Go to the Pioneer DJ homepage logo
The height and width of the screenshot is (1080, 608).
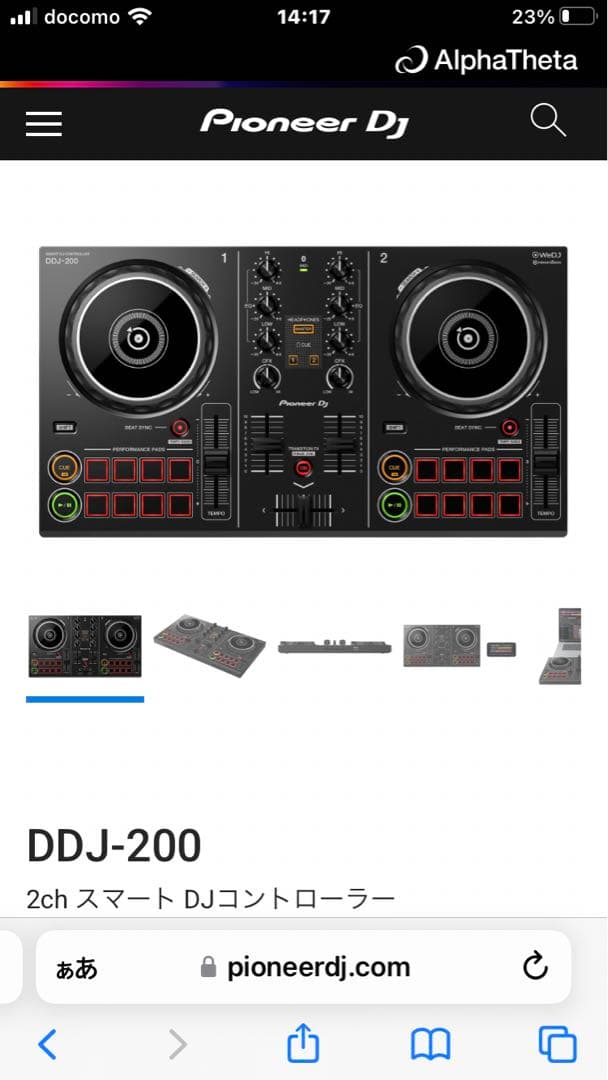point(304,123)
